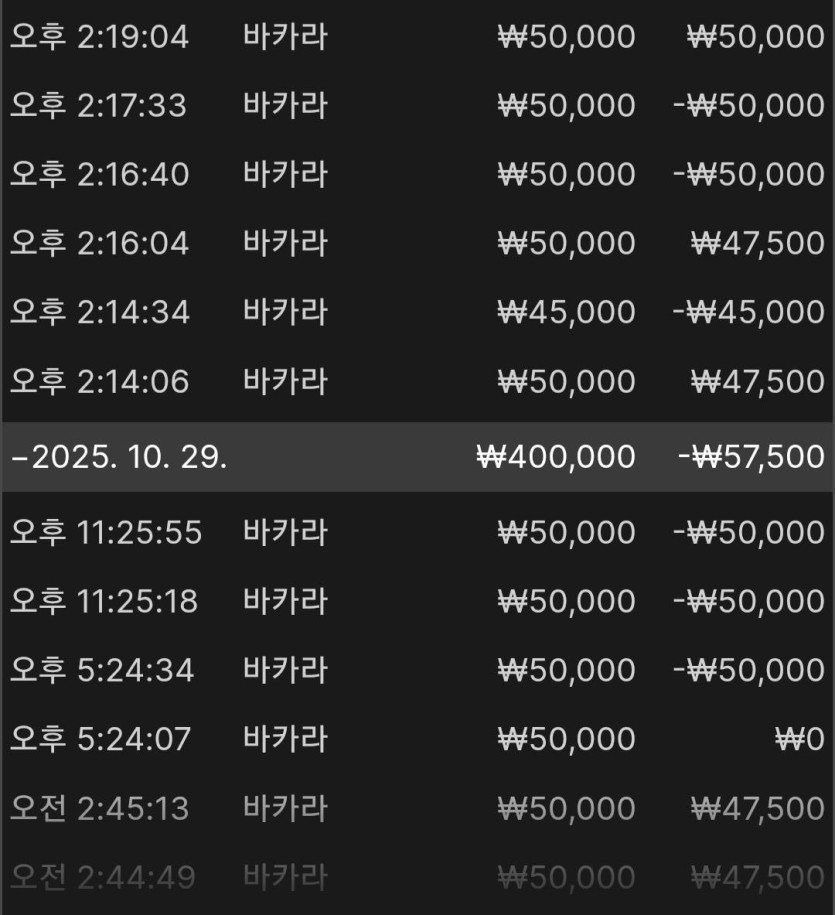View the 오후 11:25:55 바카라 round
Image resolution: width=835 pixels, height=915 pixels.
click(416, 532)
